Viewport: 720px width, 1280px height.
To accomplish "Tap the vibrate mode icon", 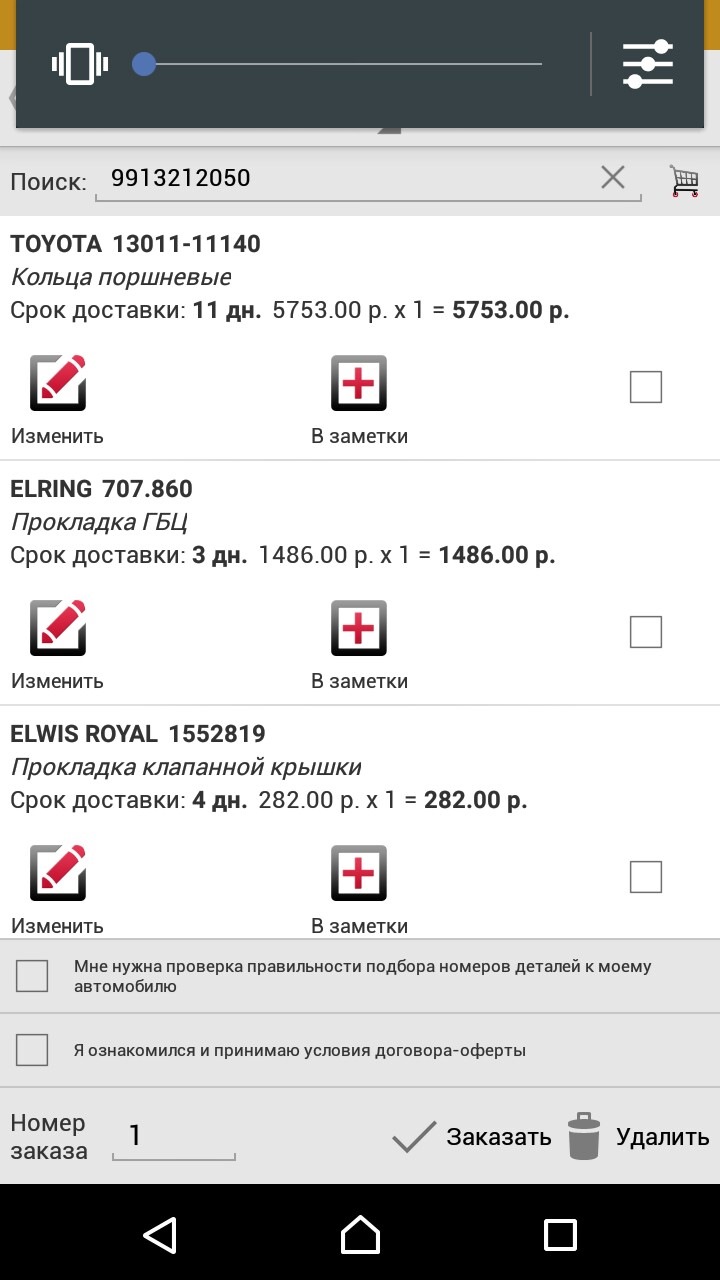I will point(78,63).
